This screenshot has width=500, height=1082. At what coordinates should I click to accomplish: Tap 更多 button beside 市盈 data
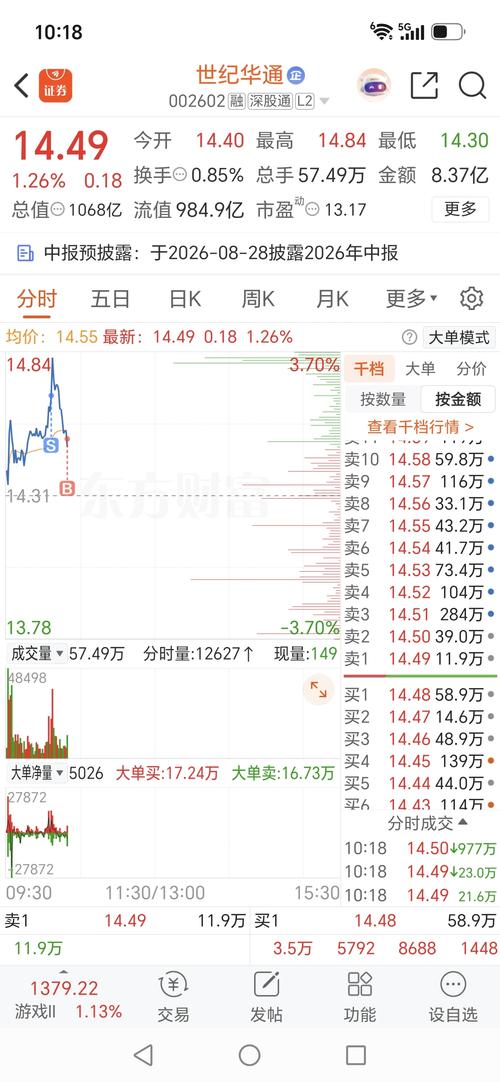(x=460, y=209)
